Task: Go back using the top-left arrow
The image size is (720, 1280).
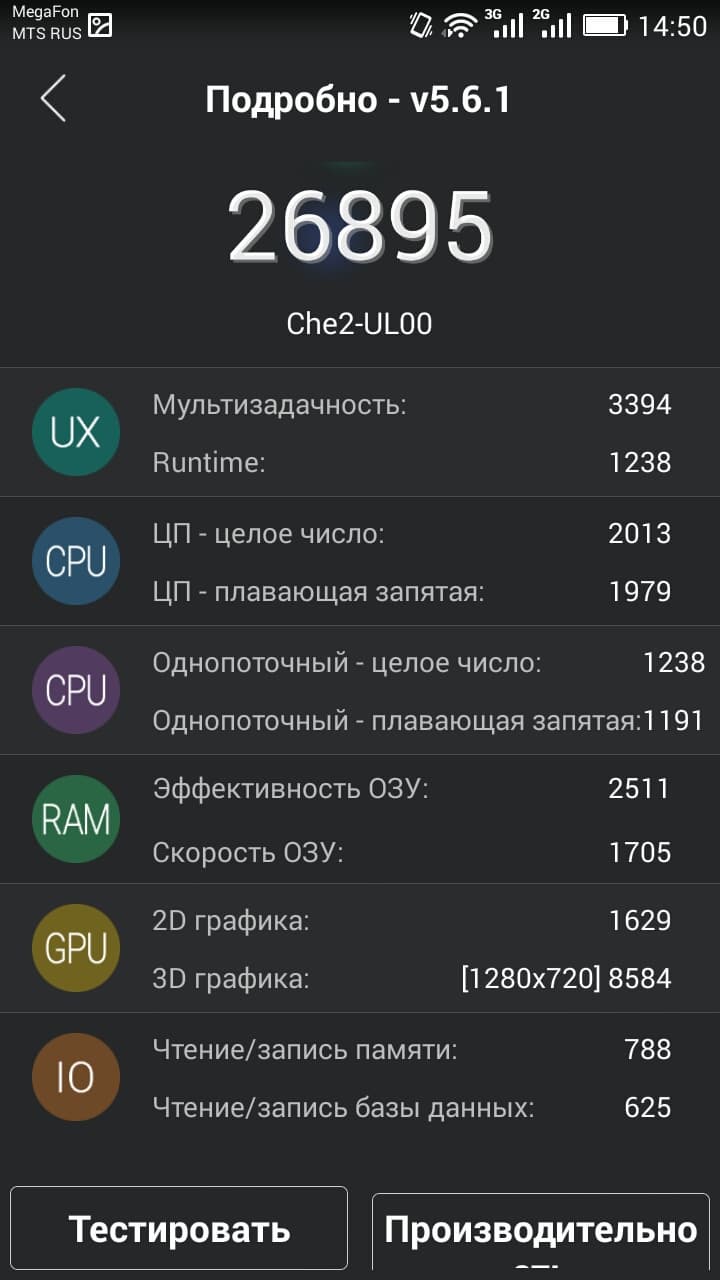Action: coord(53,99)
